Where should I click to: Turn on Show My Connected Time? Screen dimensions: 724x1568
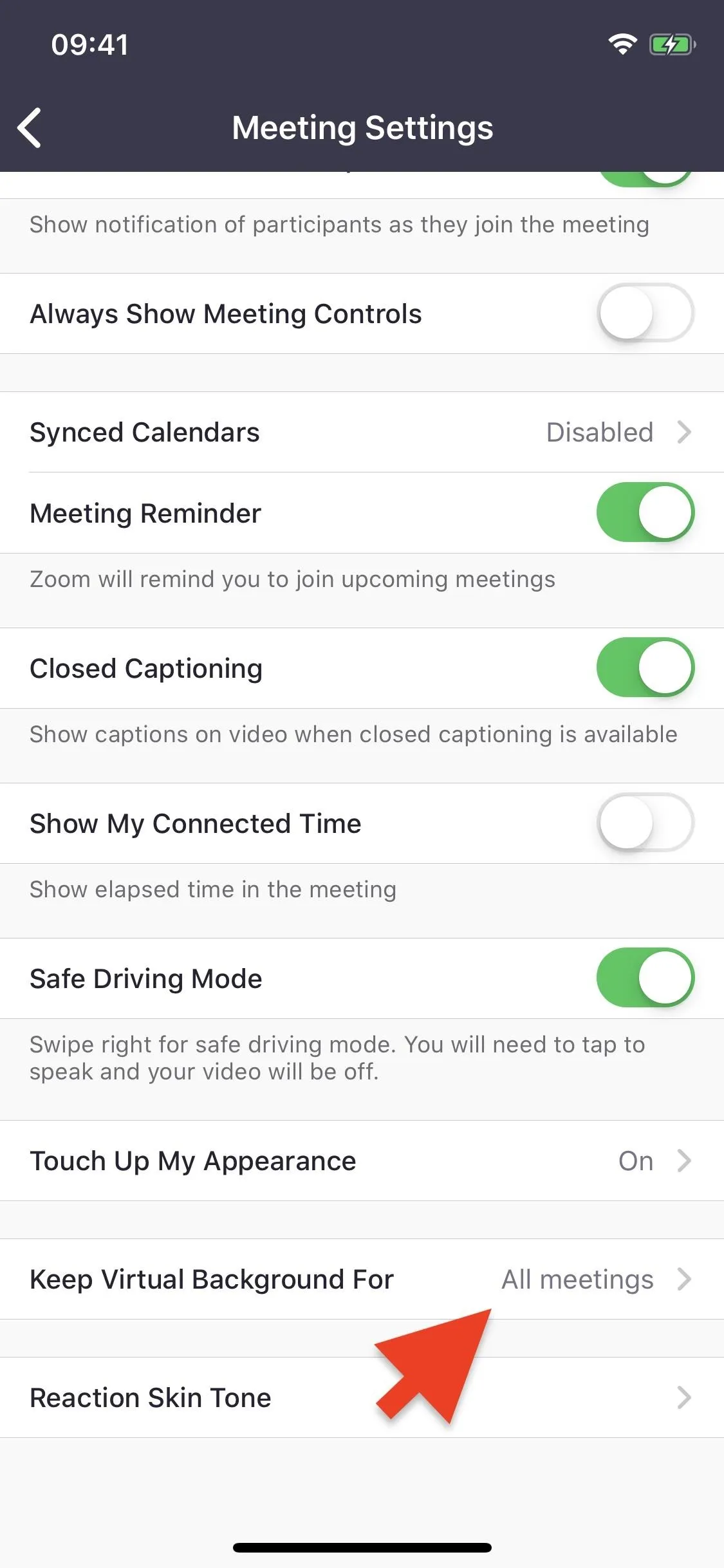point(645,823)
